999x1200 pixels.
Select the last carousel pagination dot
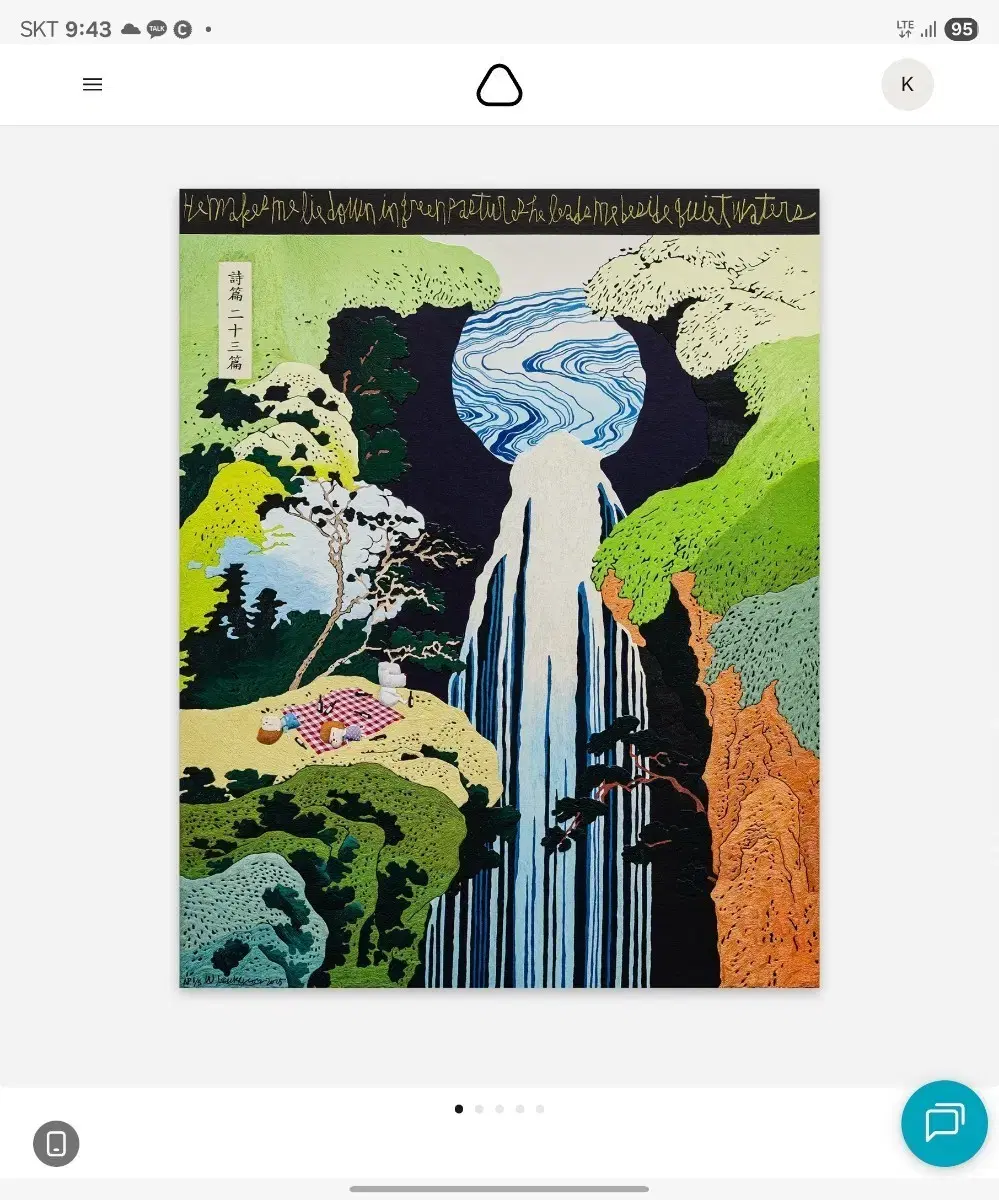540,1108
